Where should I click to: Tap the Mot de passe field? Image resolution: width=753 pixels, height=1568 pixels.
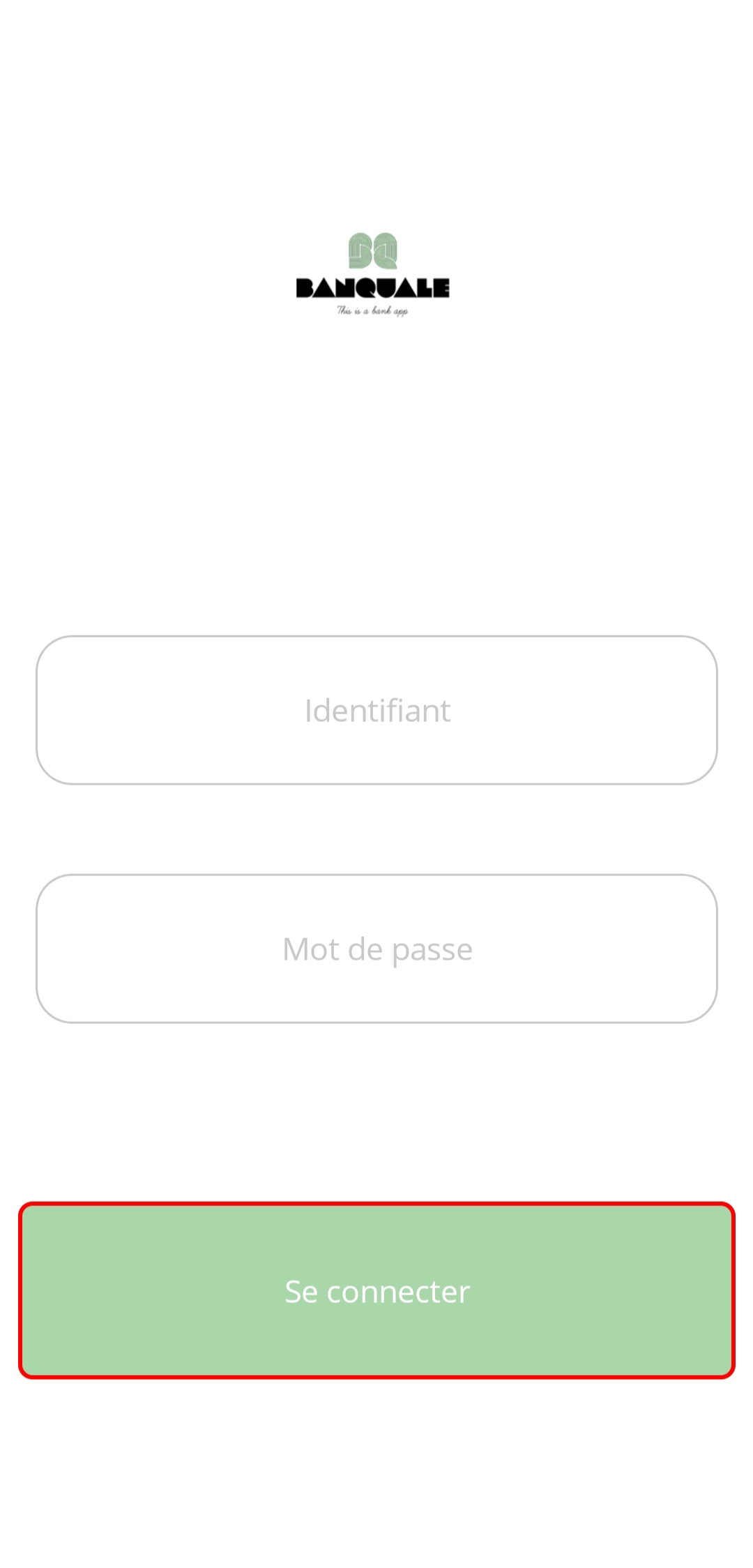(376, 949)
